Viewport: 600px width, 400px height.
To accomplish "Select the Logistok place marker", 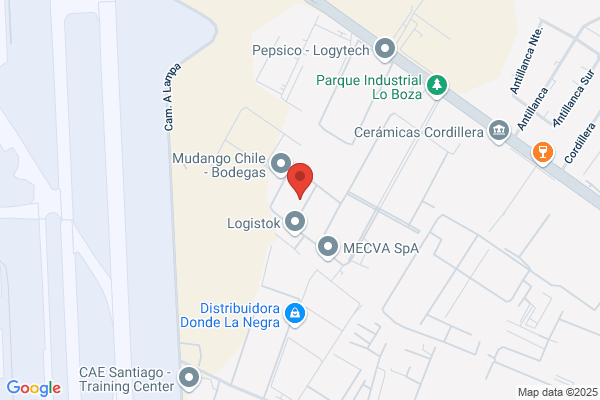I will 295,222.
